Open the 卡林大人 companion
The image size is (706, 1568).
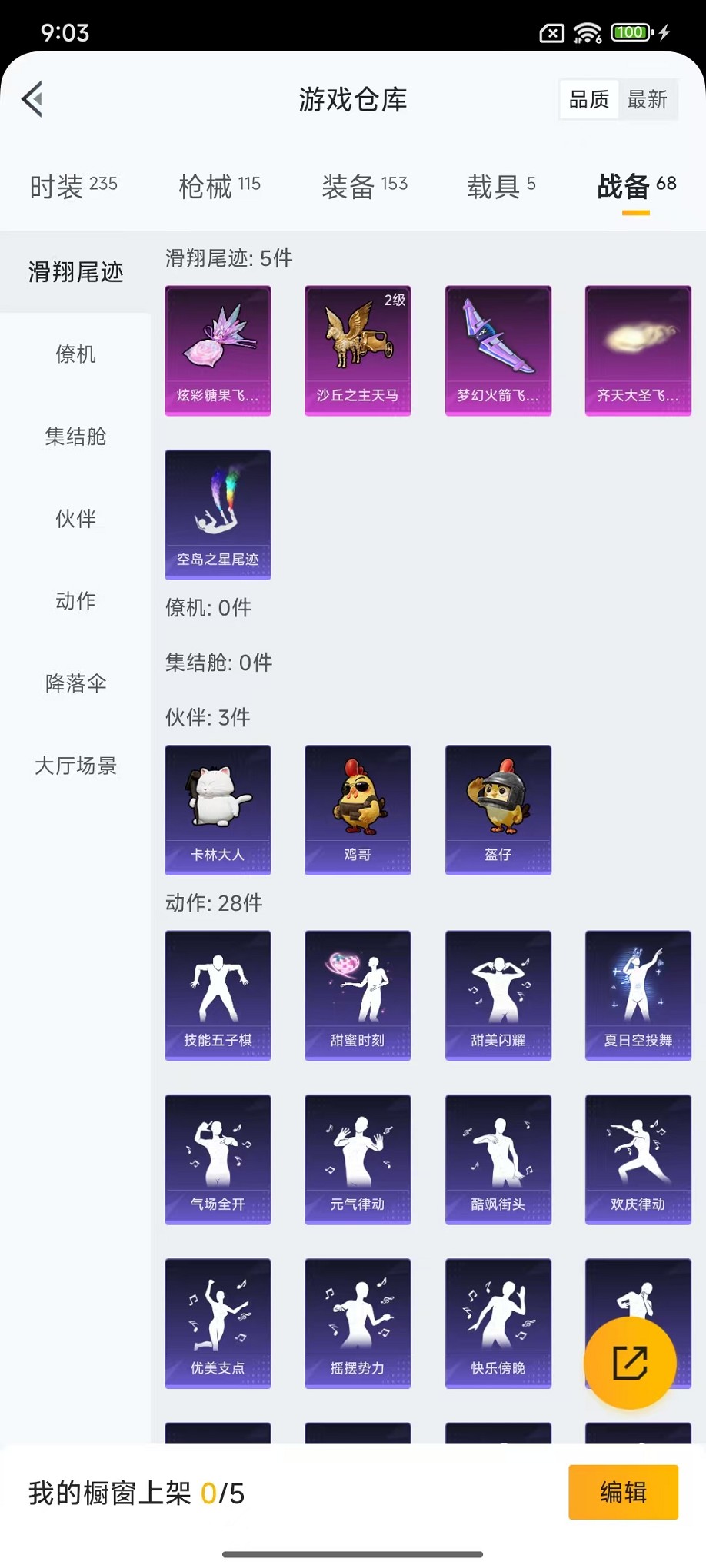click(218, 809)
